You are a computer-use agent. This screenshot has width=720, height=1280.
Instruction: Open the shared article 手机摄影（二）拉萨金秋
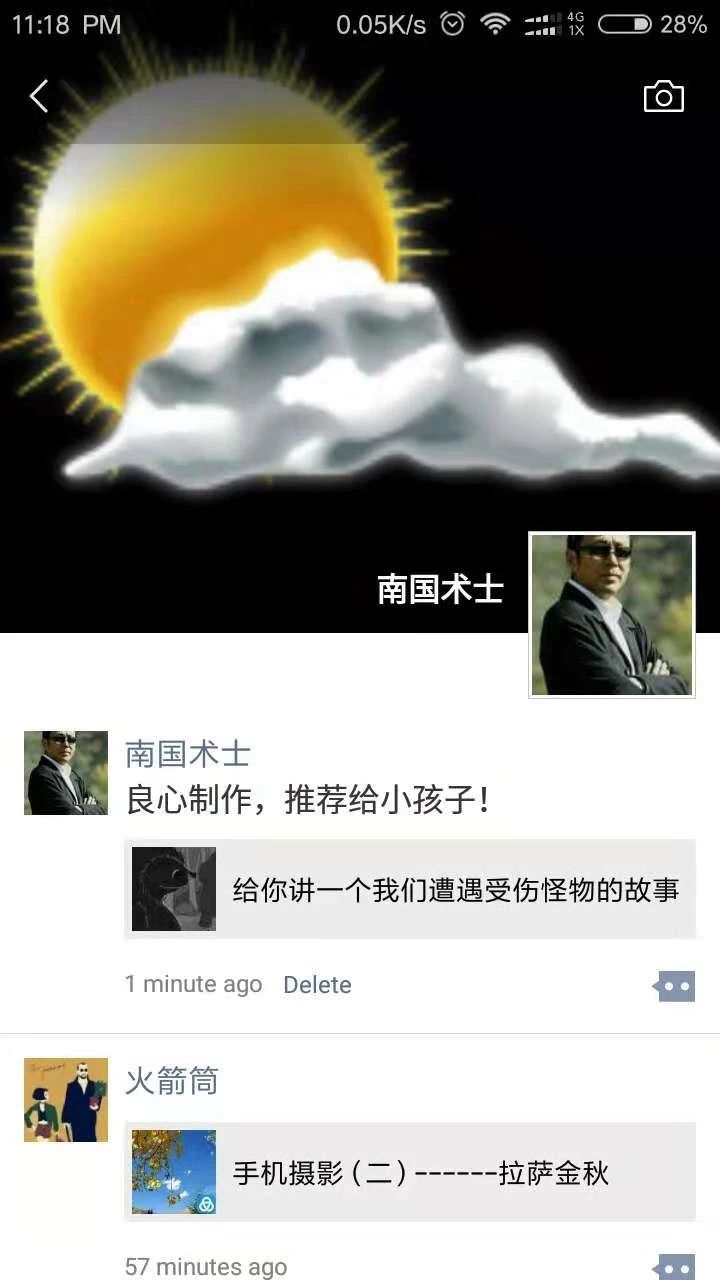pos(410,1172)
